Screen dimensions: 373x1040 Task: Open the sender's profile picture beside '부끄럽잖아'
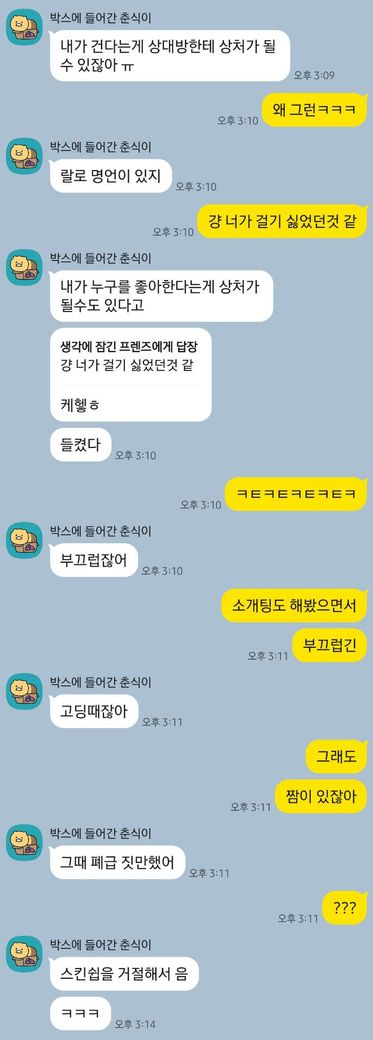click(x=25, y=540)
